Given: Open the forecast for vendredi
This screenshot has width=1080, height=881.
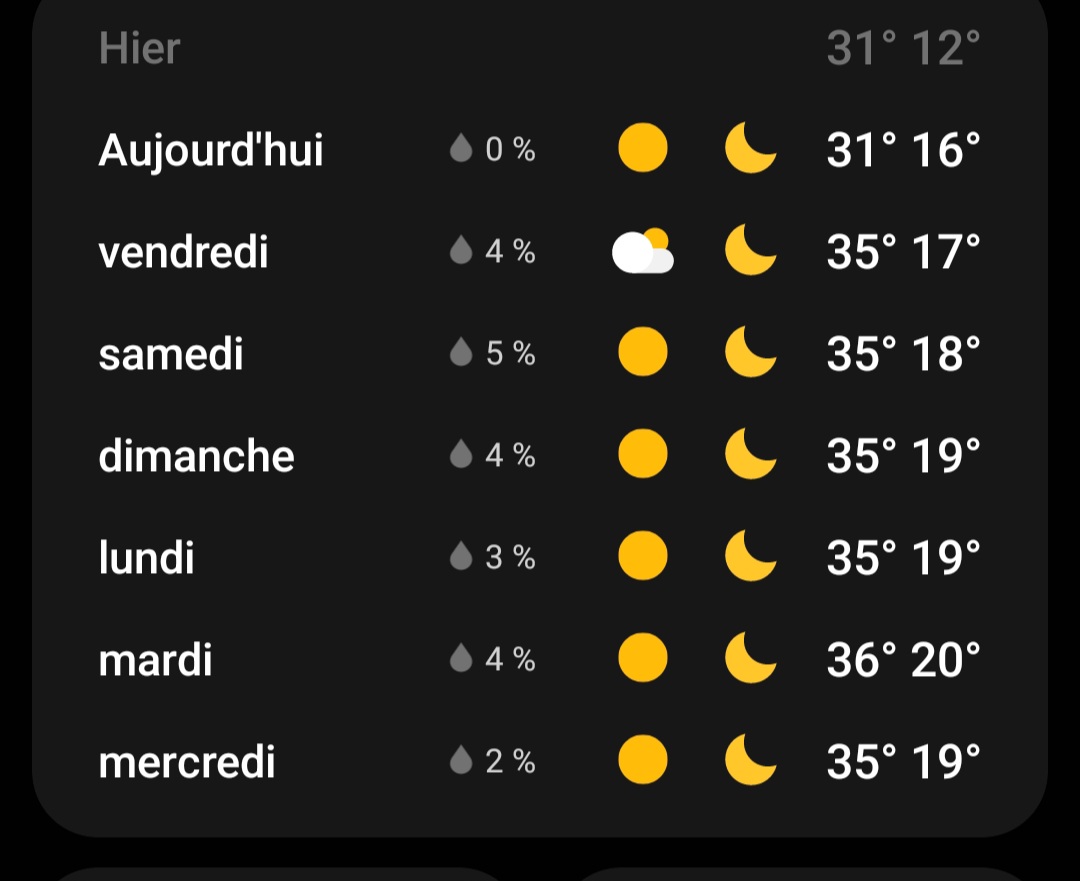Looking at the screenshot, I should click(x=540, y=251).
